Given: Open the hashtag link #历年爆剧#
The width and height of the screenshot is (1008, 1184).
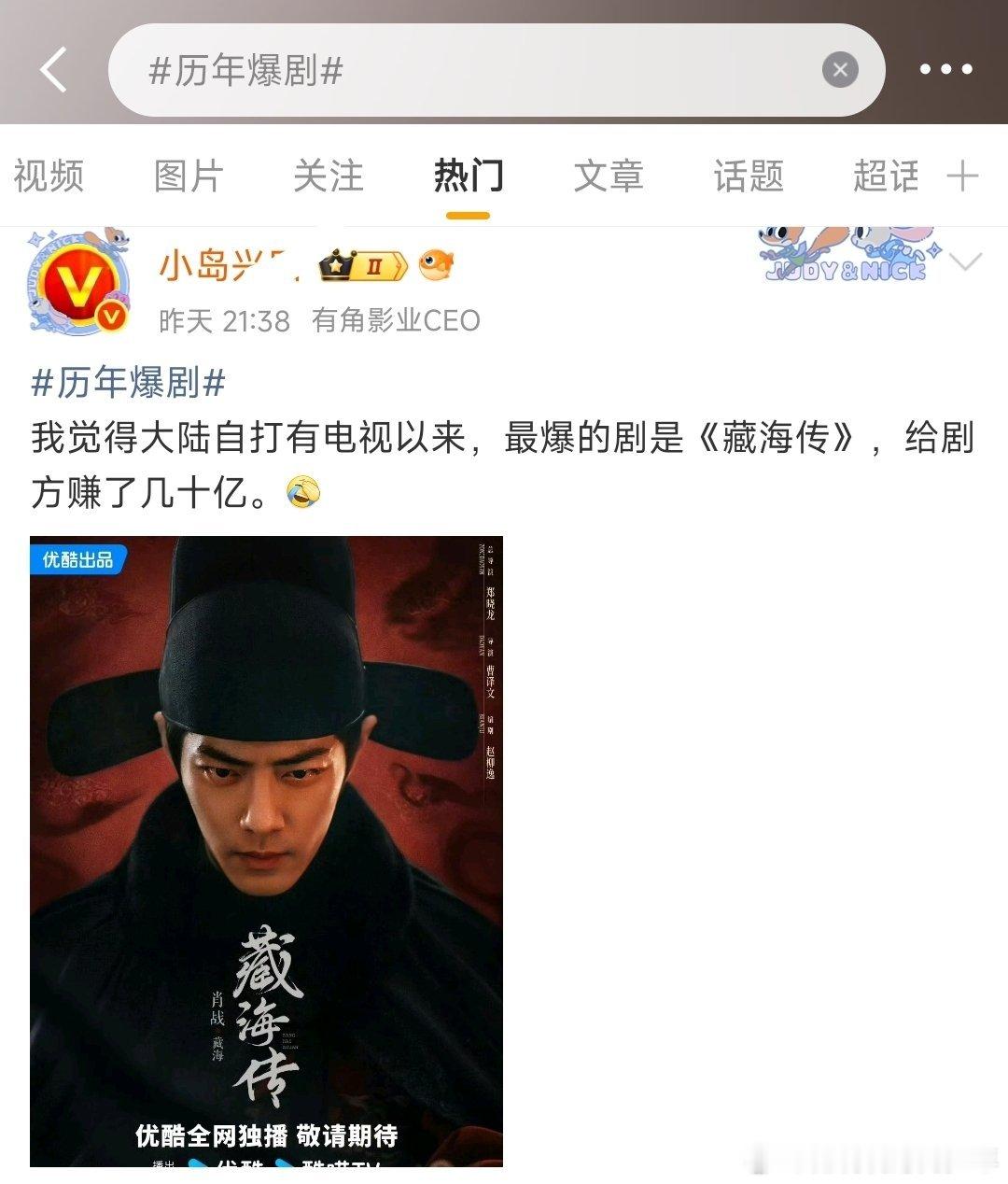Looking at the screenshot, I should [x=131, y=383].
